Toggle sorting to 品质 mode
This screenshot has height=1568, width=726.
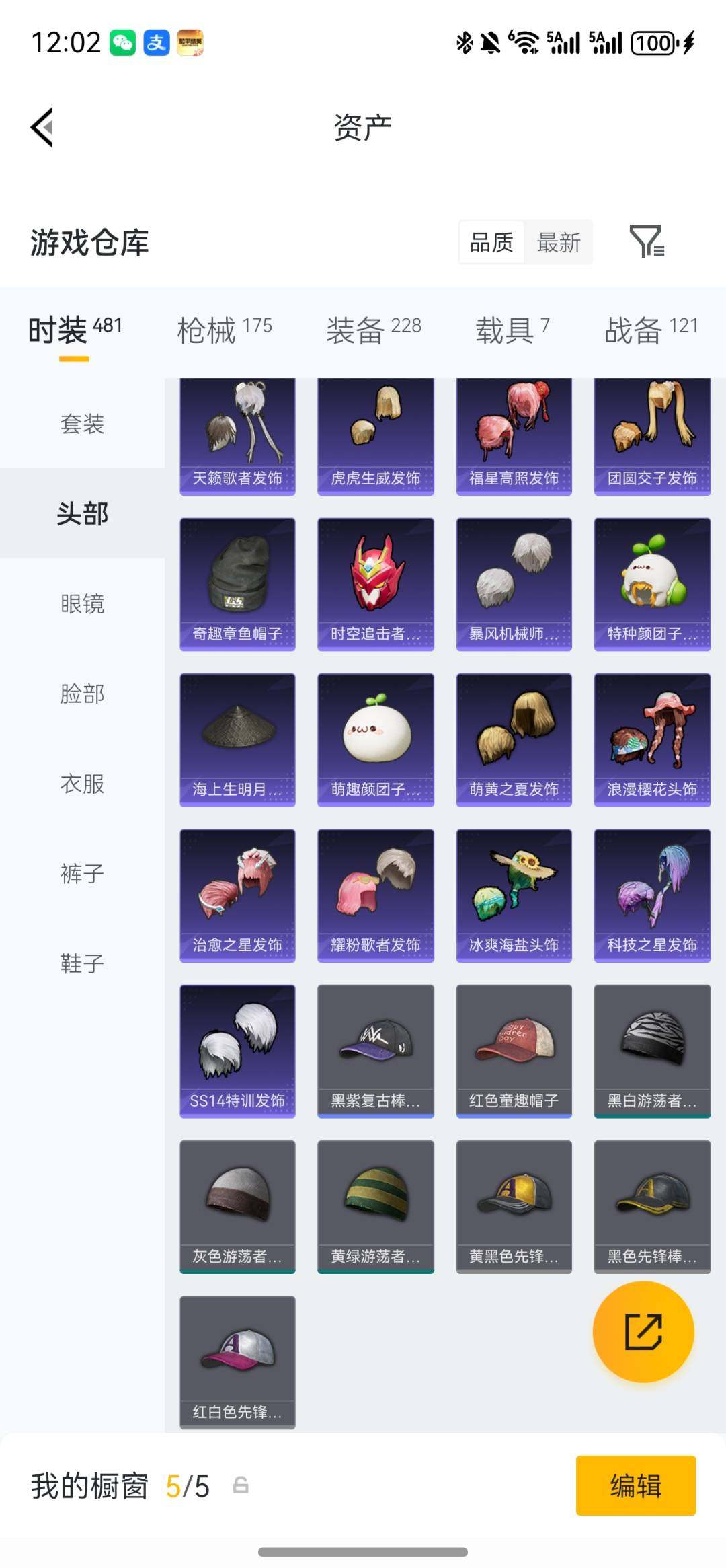click(491, 244)
